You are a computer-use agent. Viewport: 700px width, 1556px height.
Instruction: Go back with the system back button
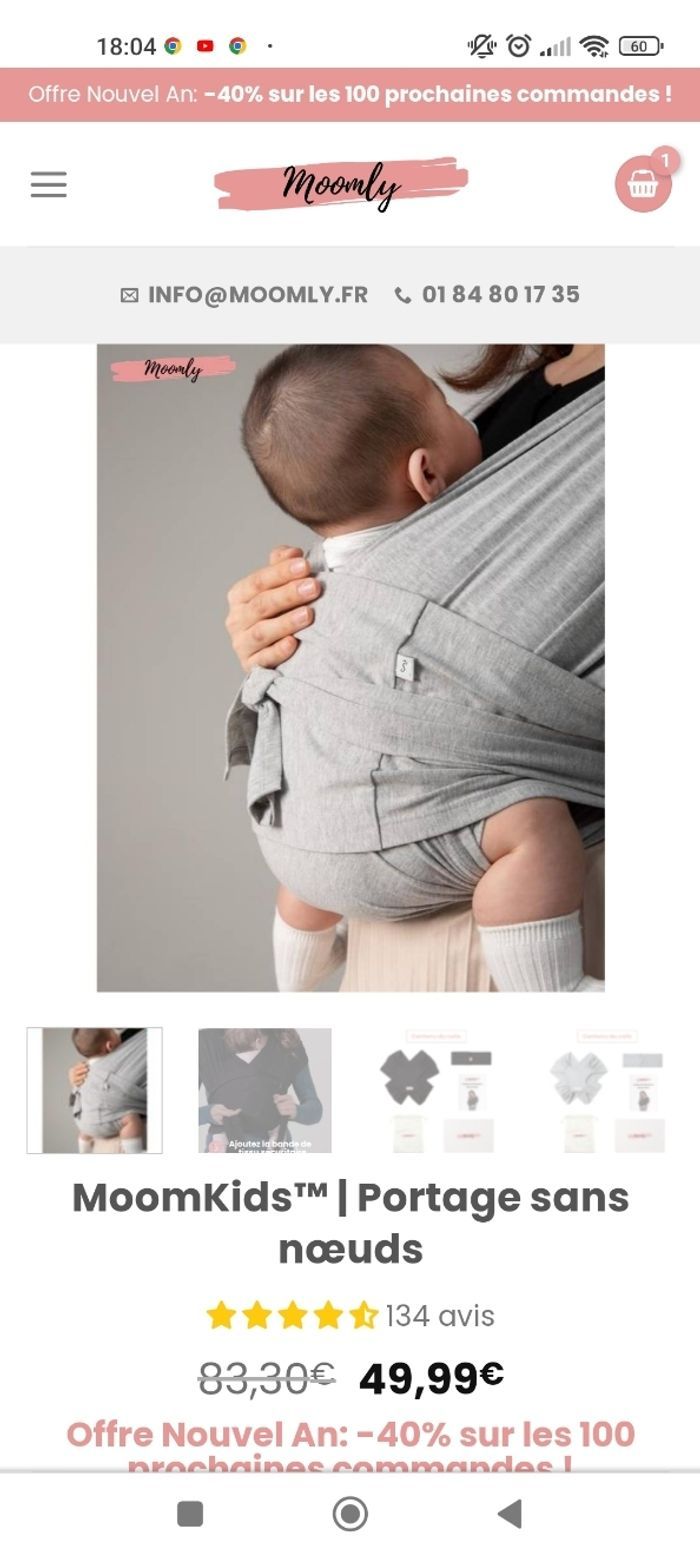(510, 1514)
